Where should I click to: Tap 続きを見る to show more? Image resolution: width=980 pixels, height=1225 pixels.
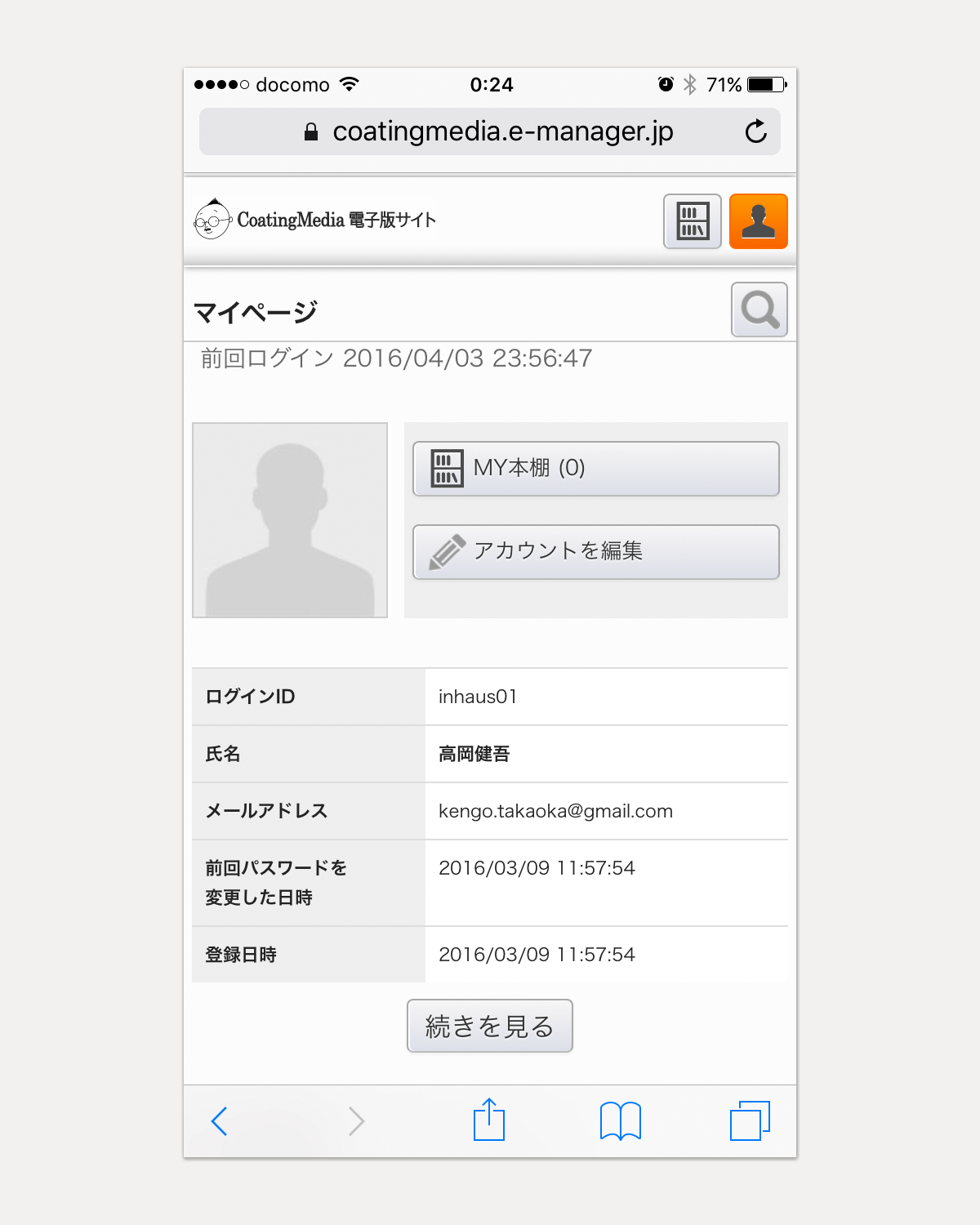[x=489, y=1026]
